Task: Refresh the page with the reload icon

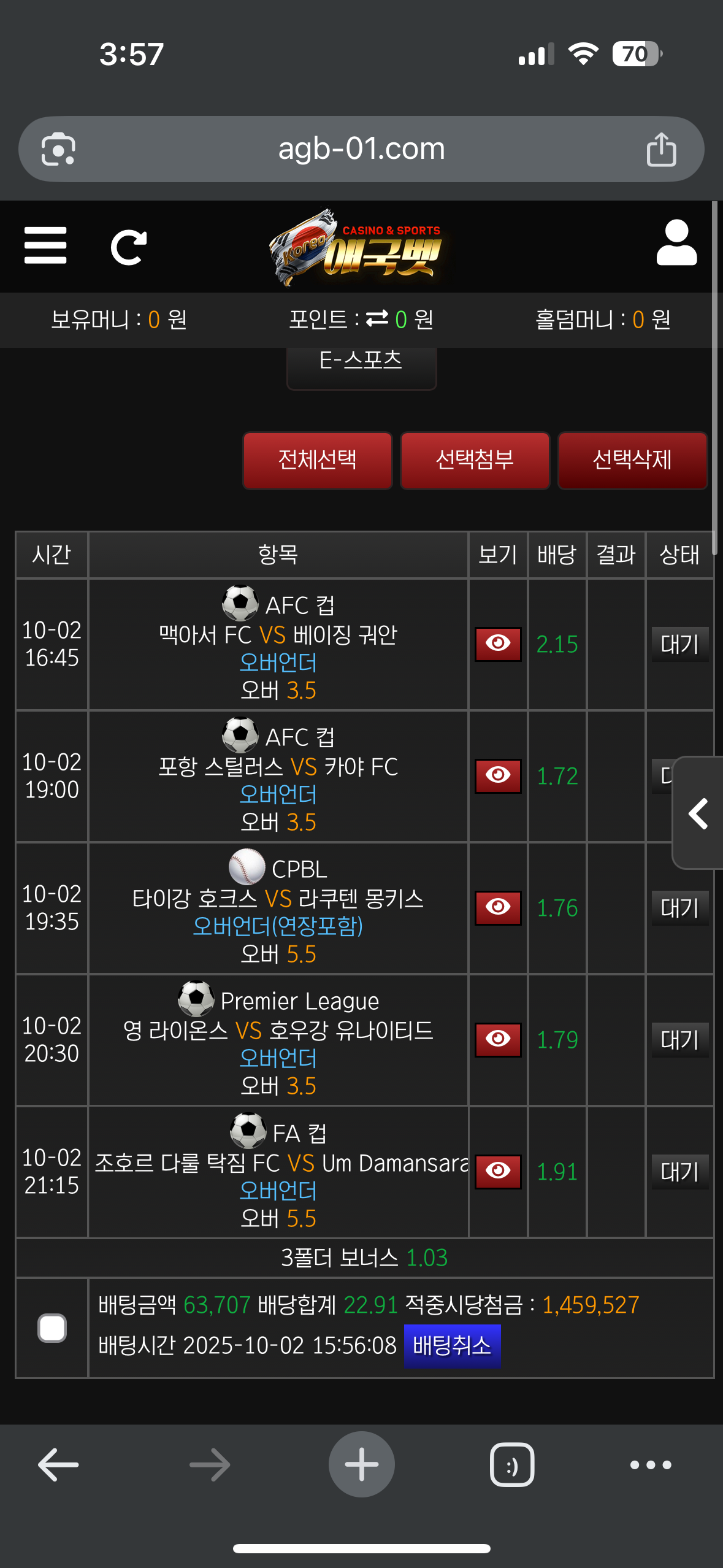Action: (128, 247)
